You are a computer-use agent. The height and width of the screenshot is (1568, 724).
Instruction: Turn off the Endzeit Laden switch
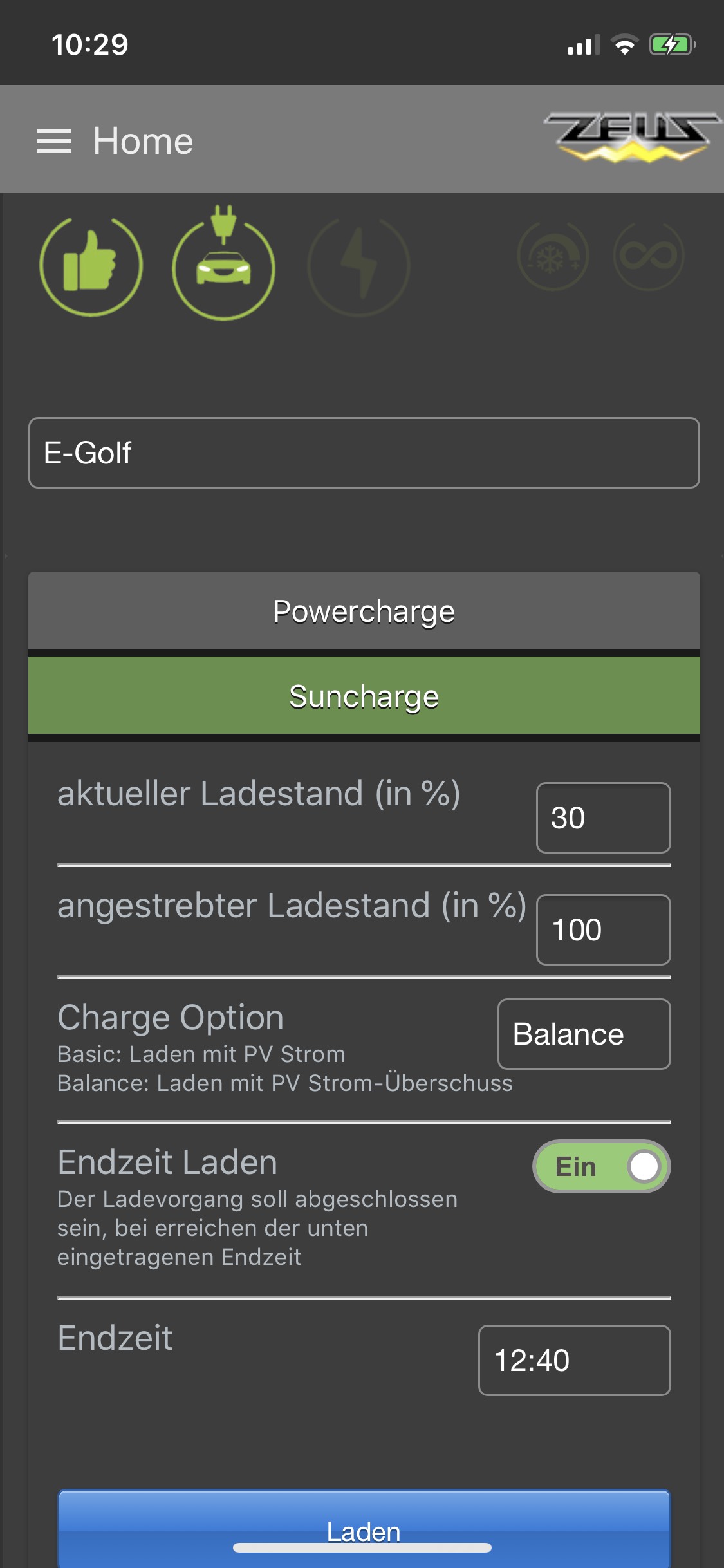[x=602, y=1166]
